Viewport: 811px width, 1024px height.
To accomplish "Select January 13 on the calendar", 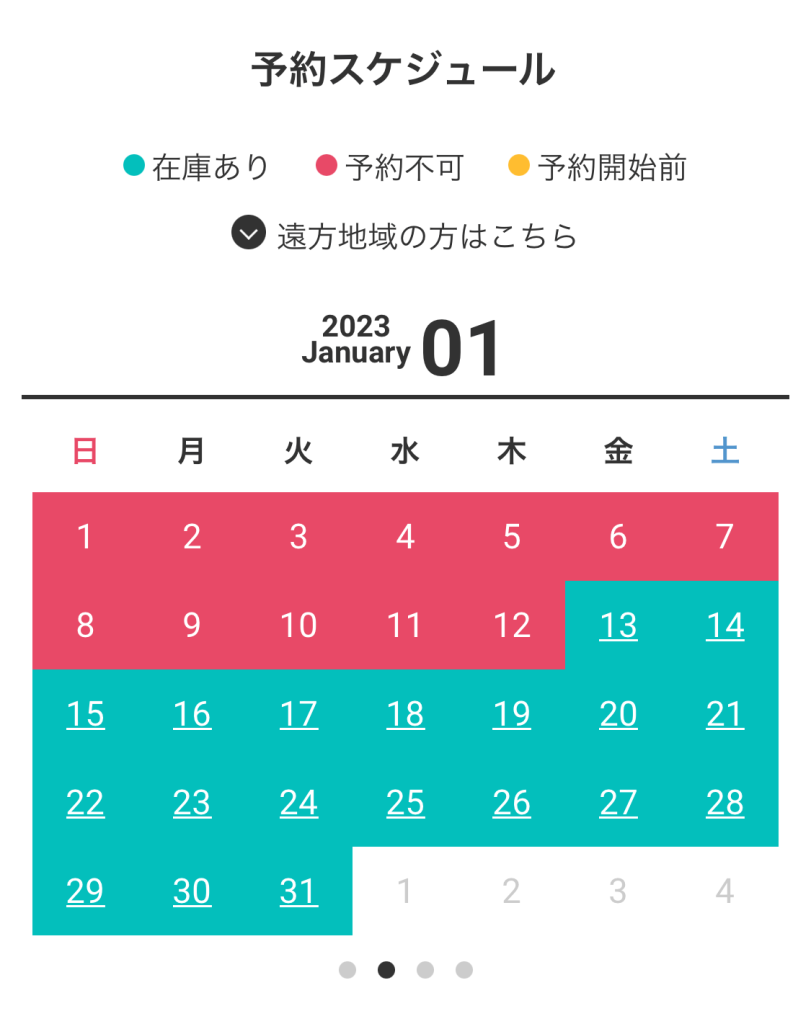I will tap(618, 626).
